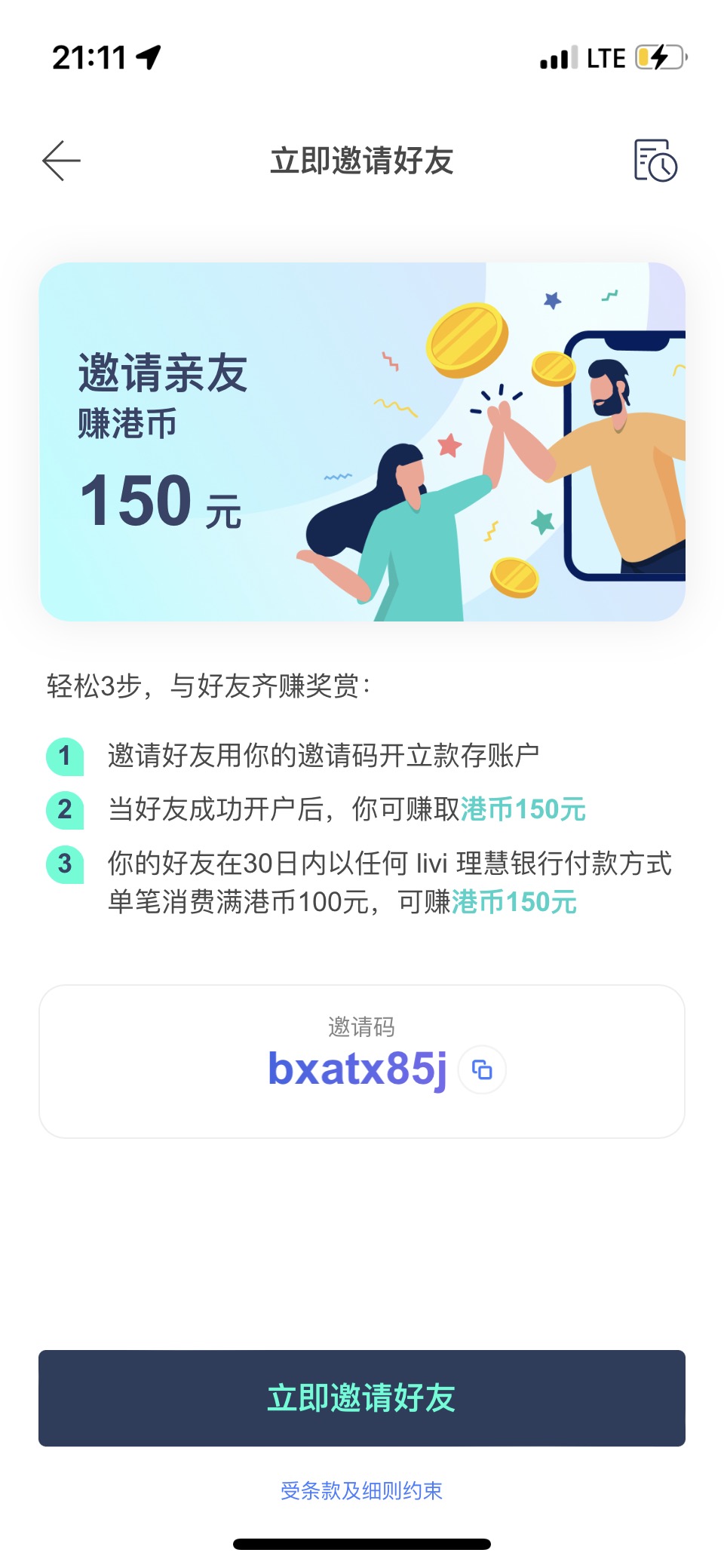This screenshot has width=724, height=1568.
Task: Tap the 邀请码 label above the code
Action: (360, 1026)
